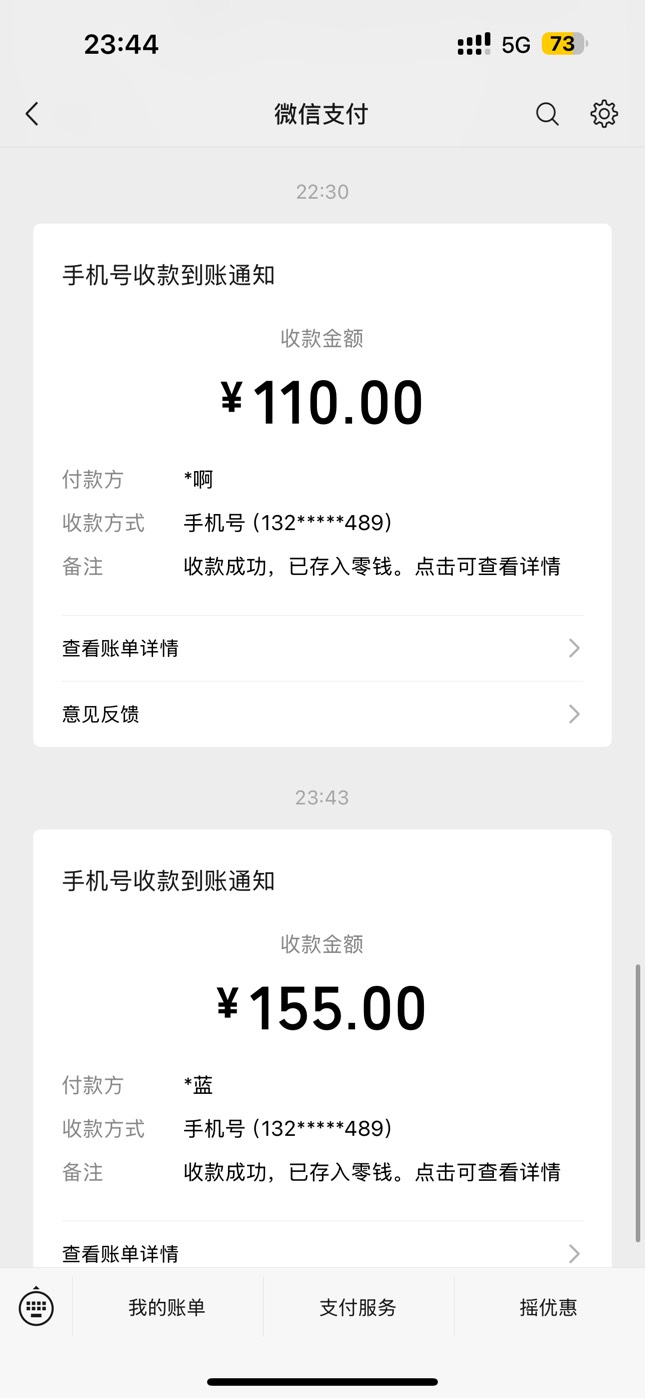645x1398 pixels.
Task: Open the 支付服务 menu
Action: [358, 1307]
